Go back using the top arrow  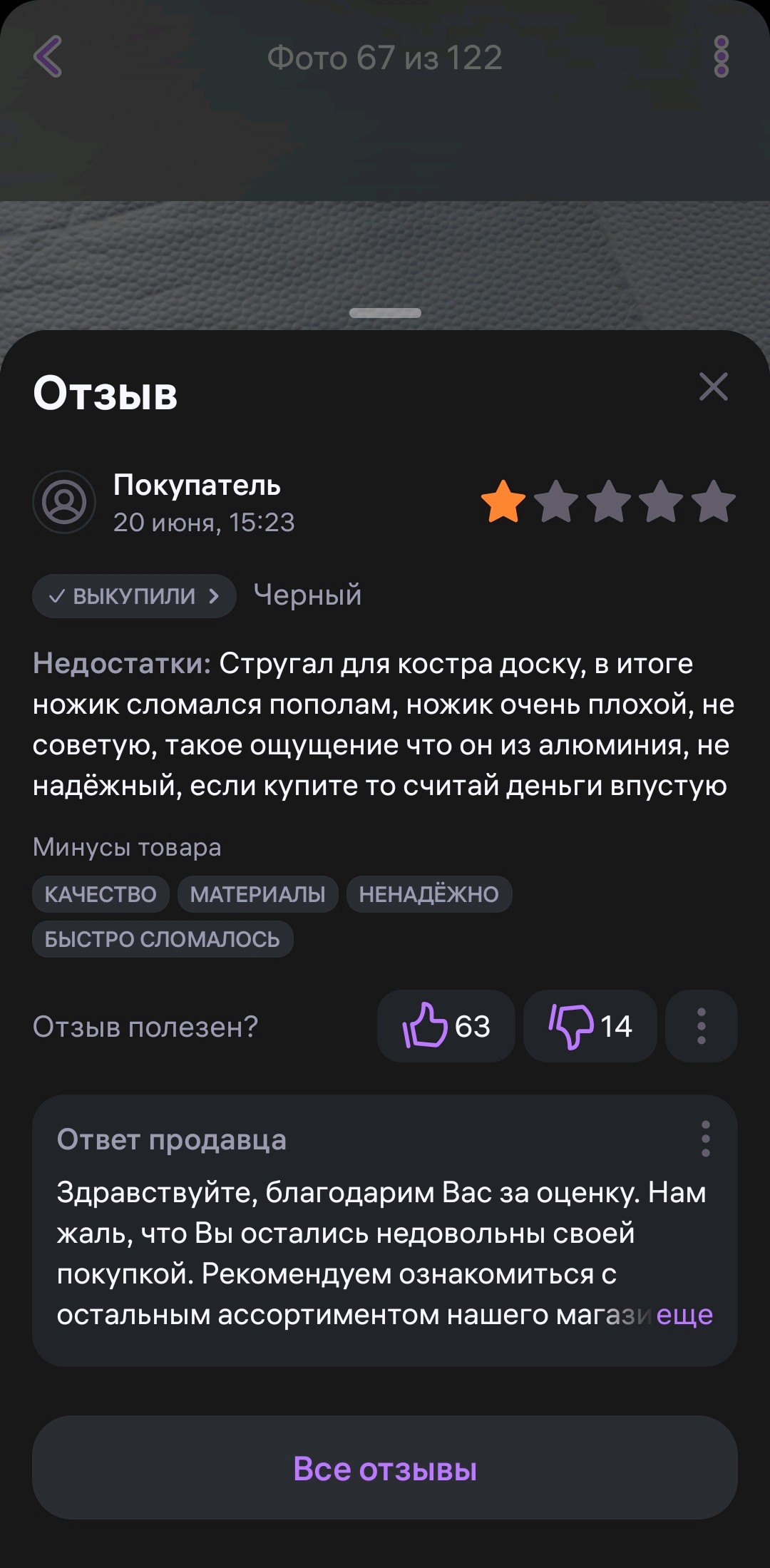point(48,56)
